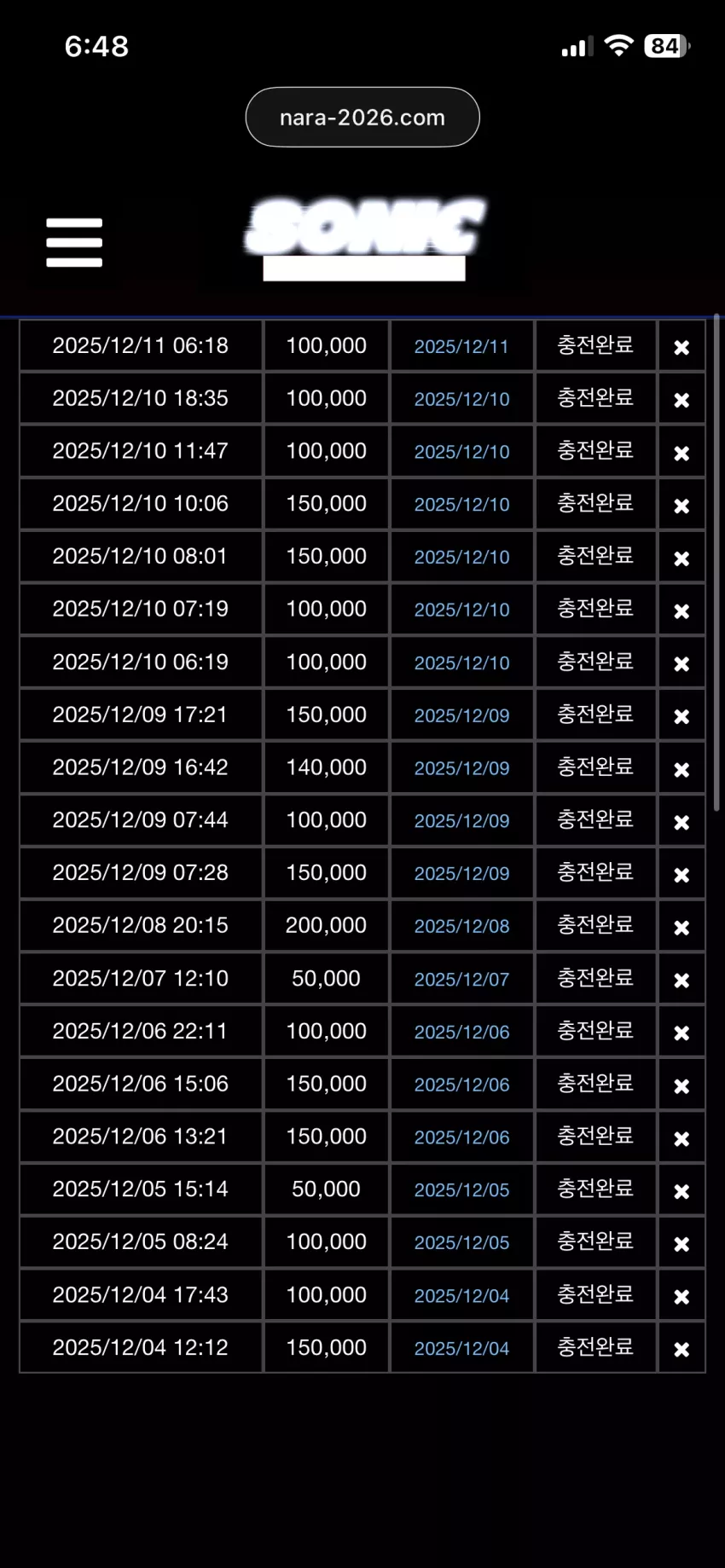Remove the 2025/12/05 15:14 row
The width and height of the screenshot is (725, 1568).
pyautogui.click(x=681, y=1191)
